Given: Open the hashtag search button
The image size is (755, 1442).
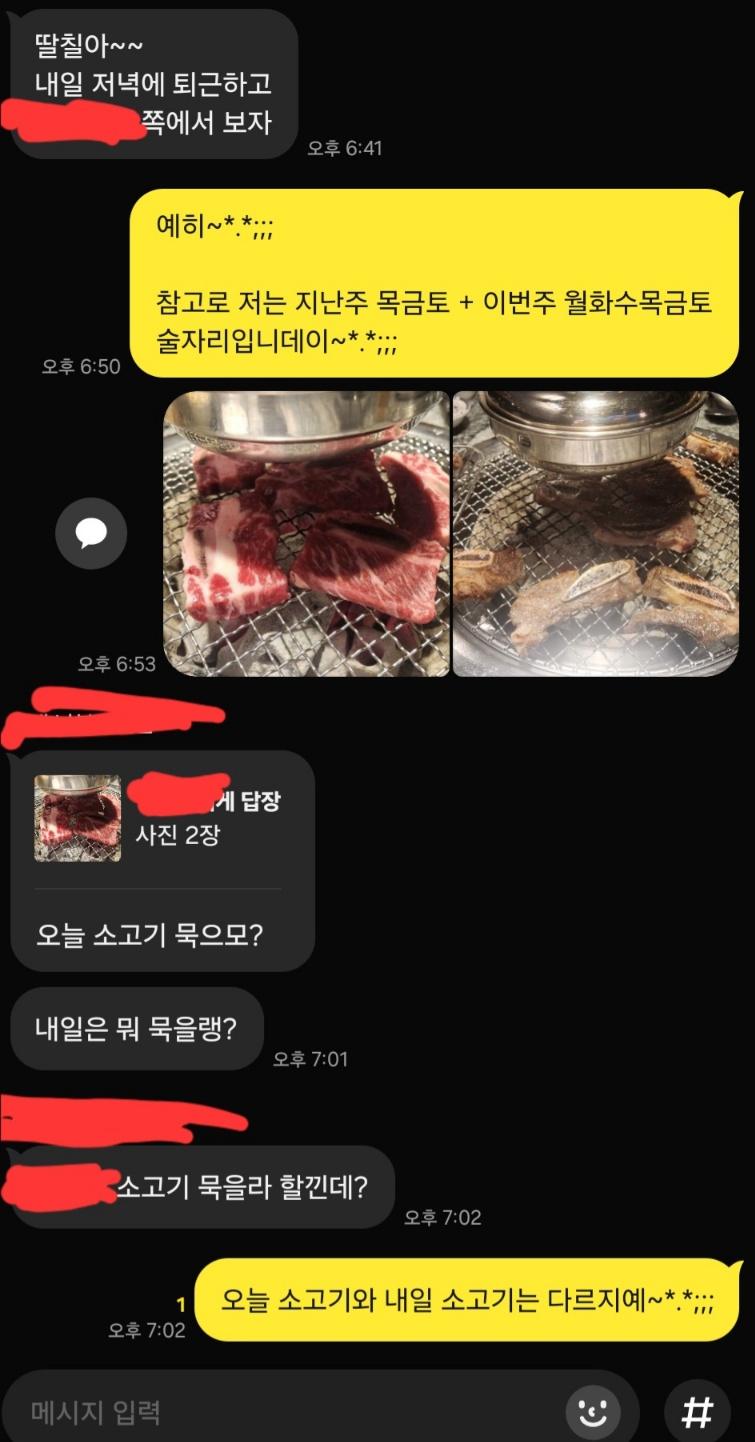Looking at the screenshot, I should [x=697, y=1412].
